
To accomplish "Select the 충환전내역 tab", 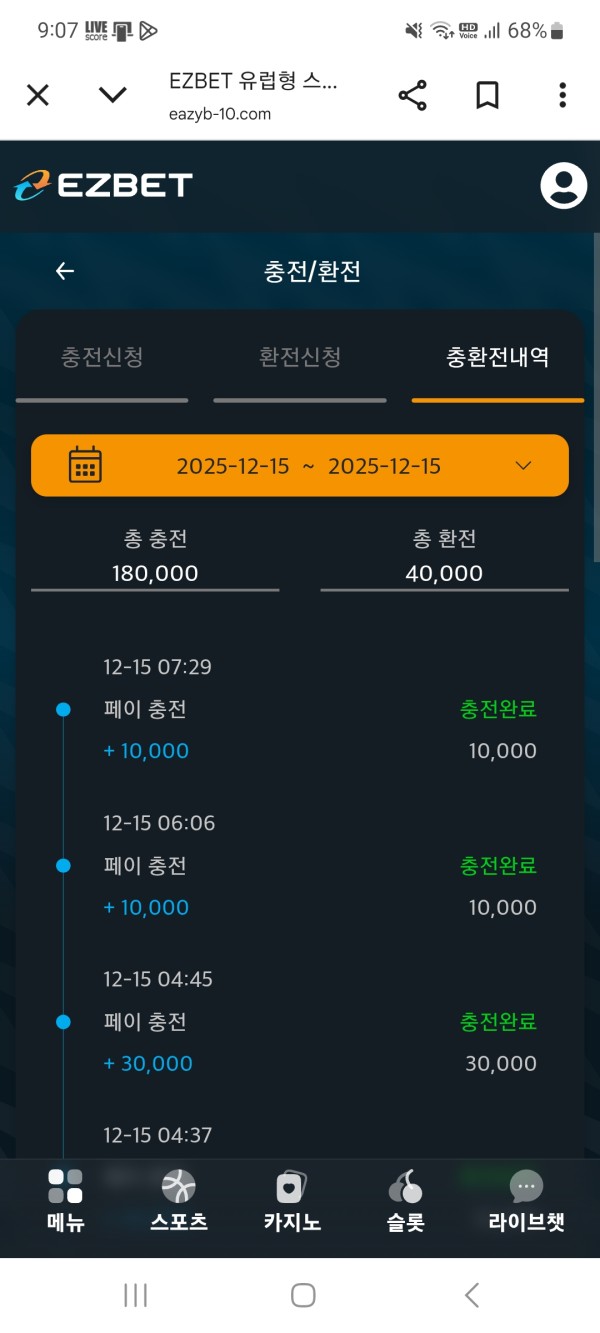I will [x=497, y=358].
